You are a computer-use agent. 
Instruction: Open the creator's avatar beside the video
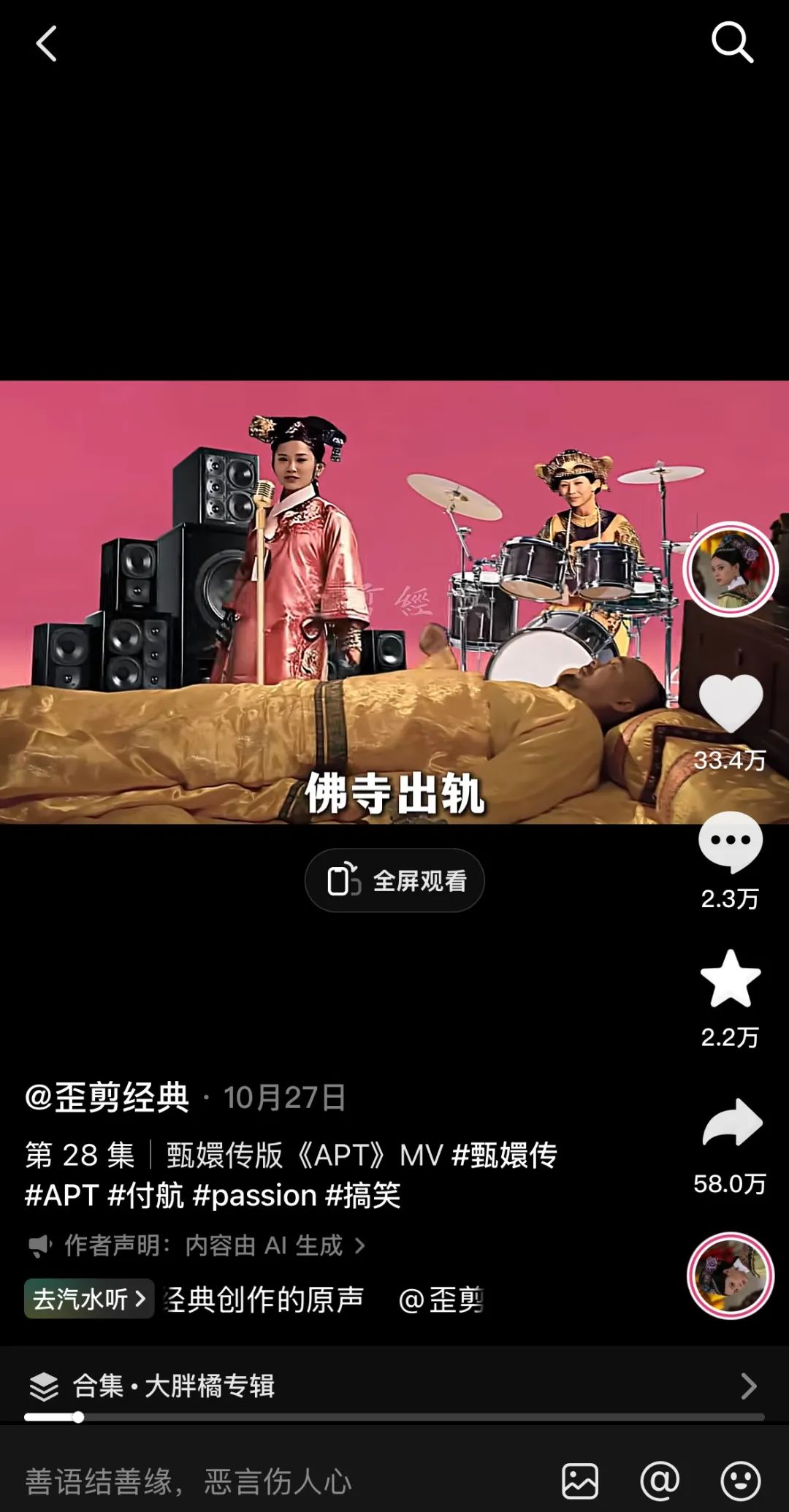coord(730,569)
